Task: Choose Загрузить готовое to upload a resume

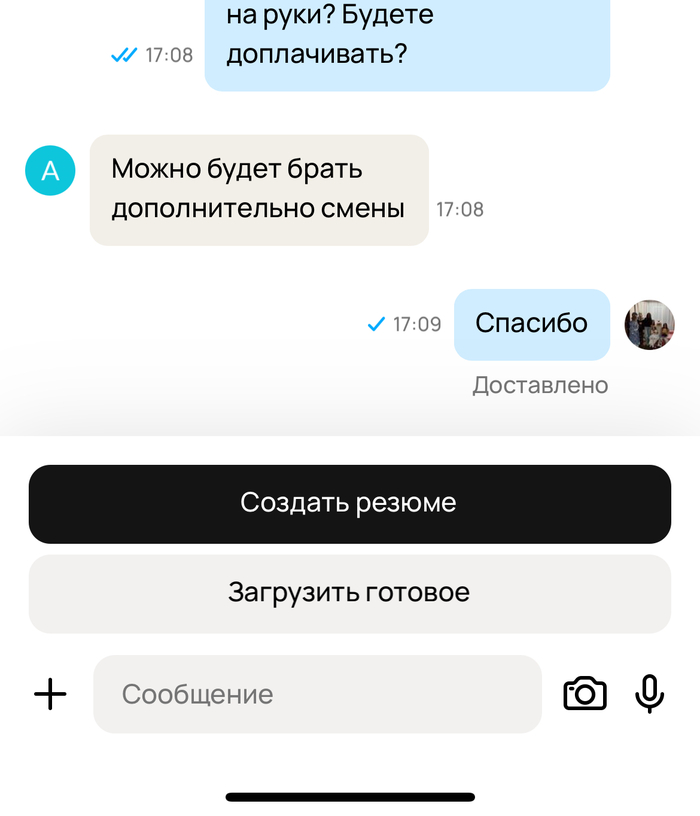Action: (349, 593)
